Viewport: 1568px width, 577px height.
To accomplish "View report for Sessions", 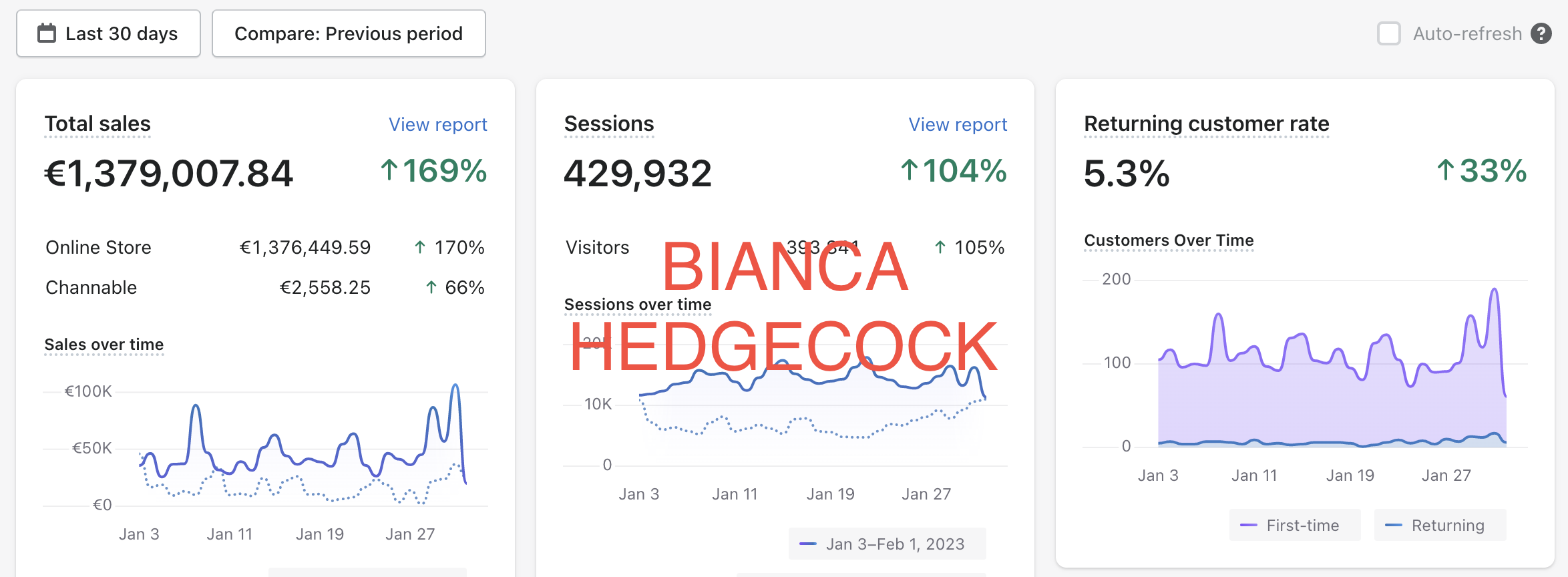I will [x=958, y=125].
